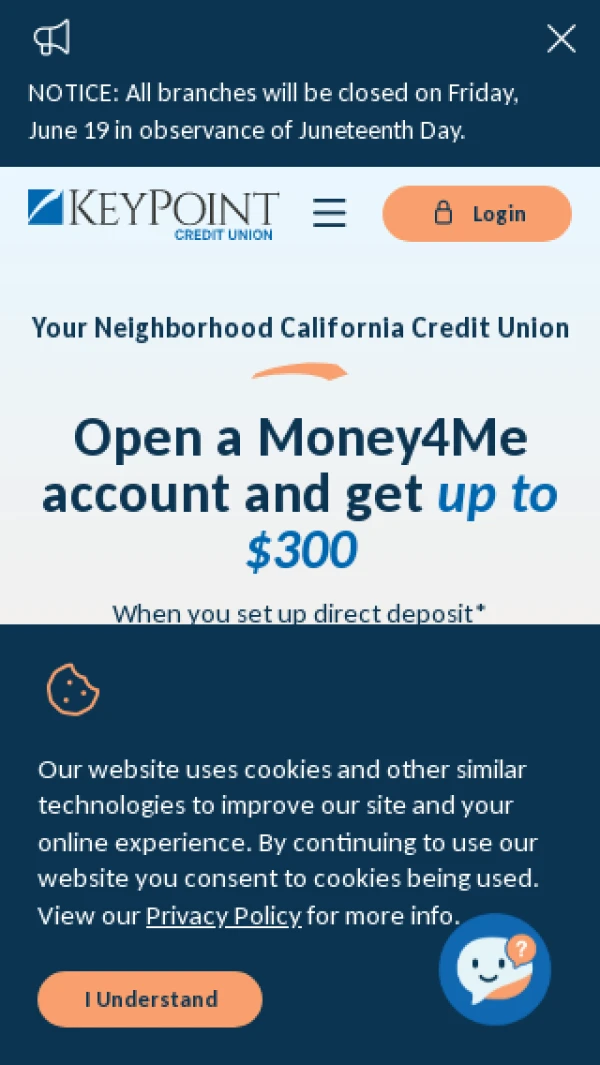
Task: Open the hamburger navigation menu
Action: [330, 213]
